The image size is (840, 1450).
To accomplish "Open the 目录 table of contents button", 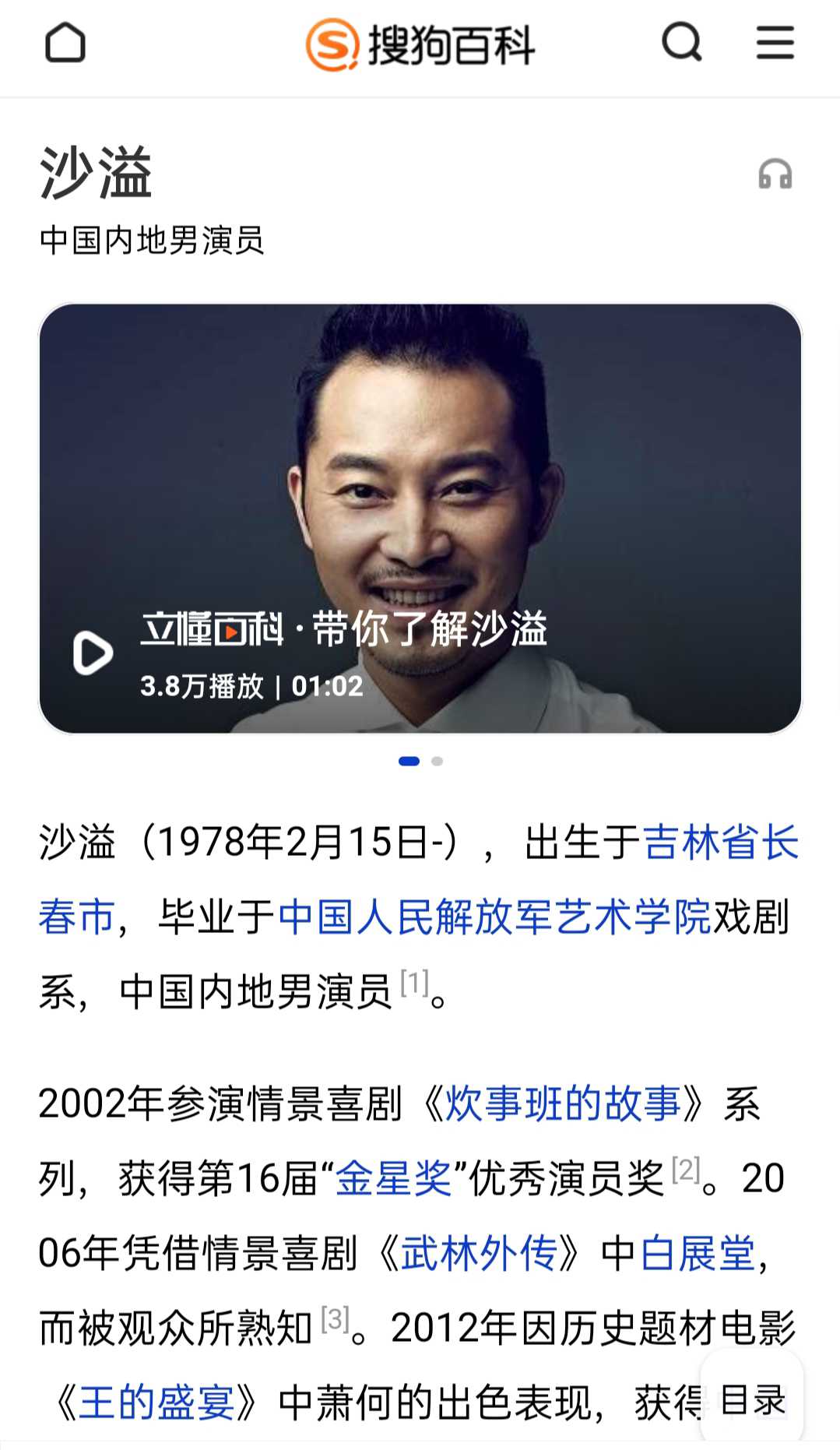I will pos(752,1400).
